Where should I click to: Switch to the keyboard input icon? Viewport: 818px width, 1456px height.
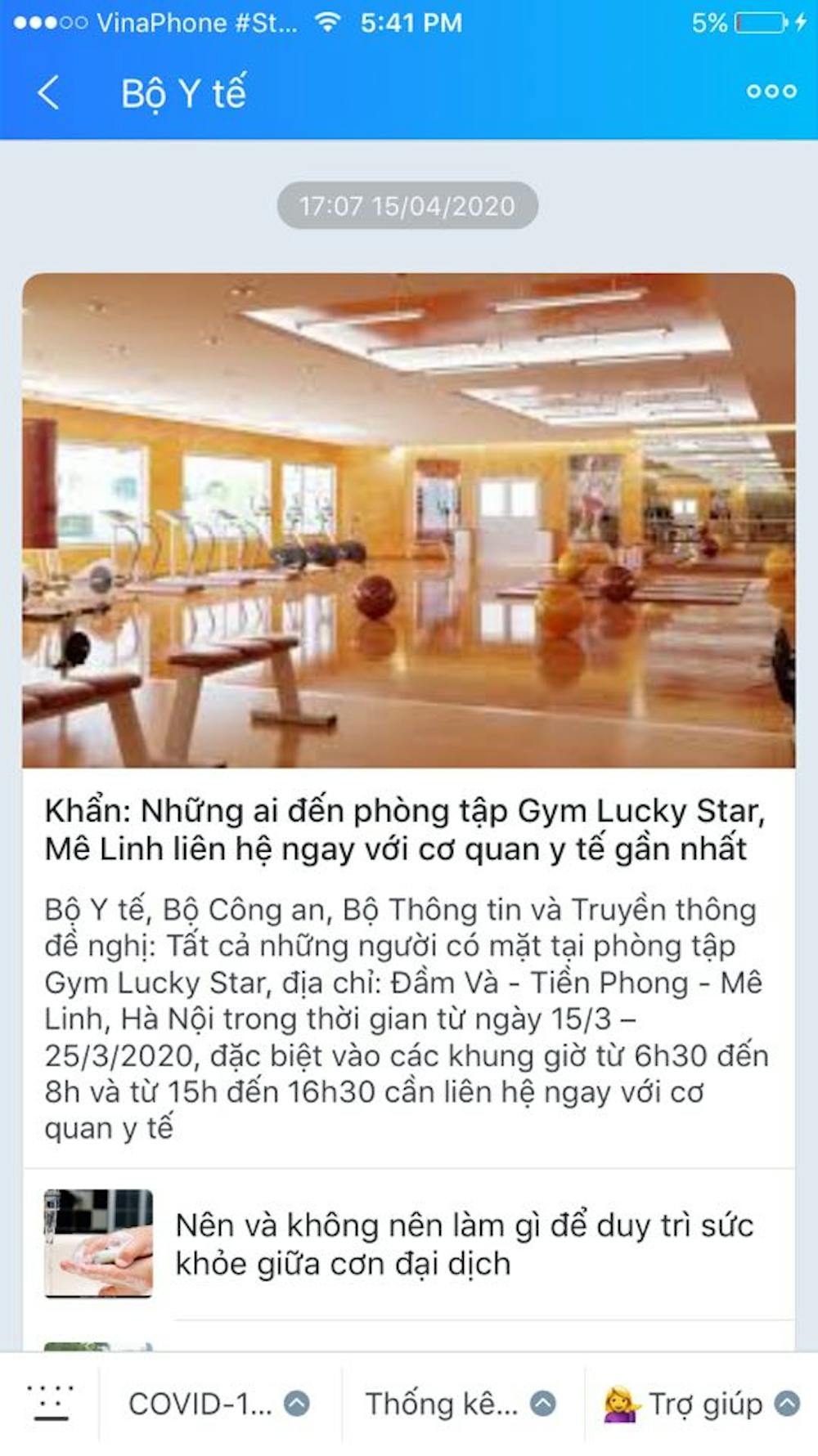point(51,1403)
